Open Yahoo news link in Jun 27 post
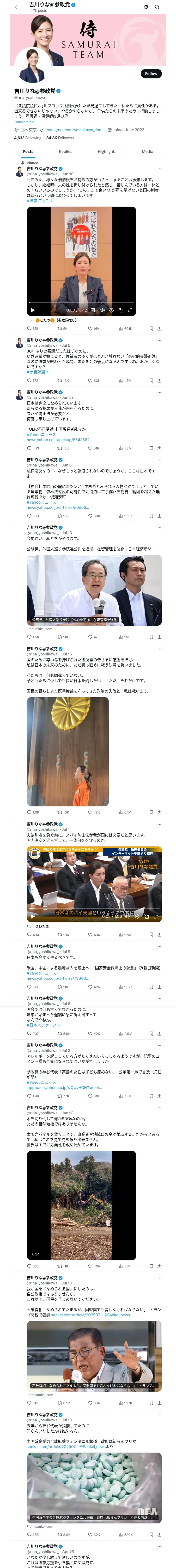 pyautogui.click(x=58, y=440)
